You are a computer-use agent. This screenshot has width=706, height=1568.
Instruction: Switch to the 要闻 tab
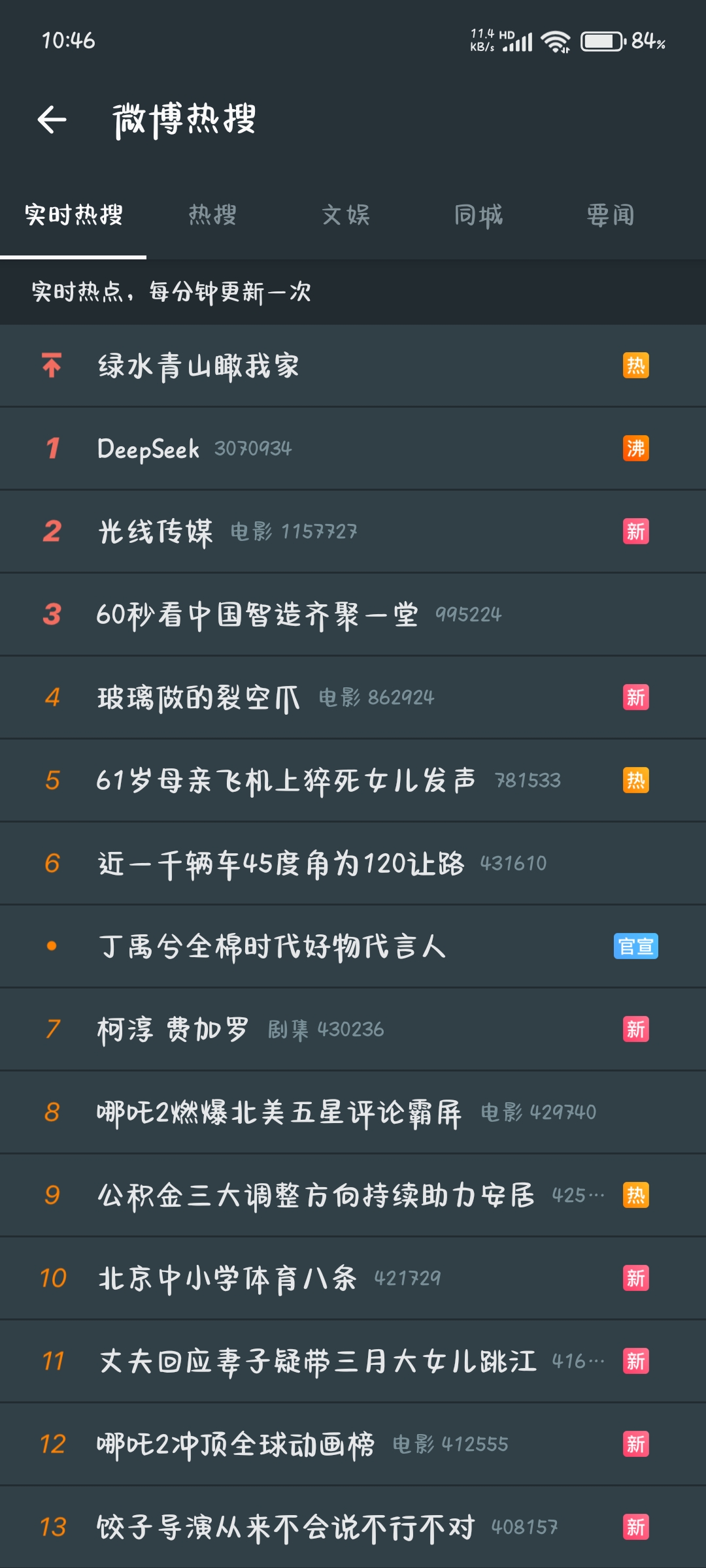tap(611, 215)
